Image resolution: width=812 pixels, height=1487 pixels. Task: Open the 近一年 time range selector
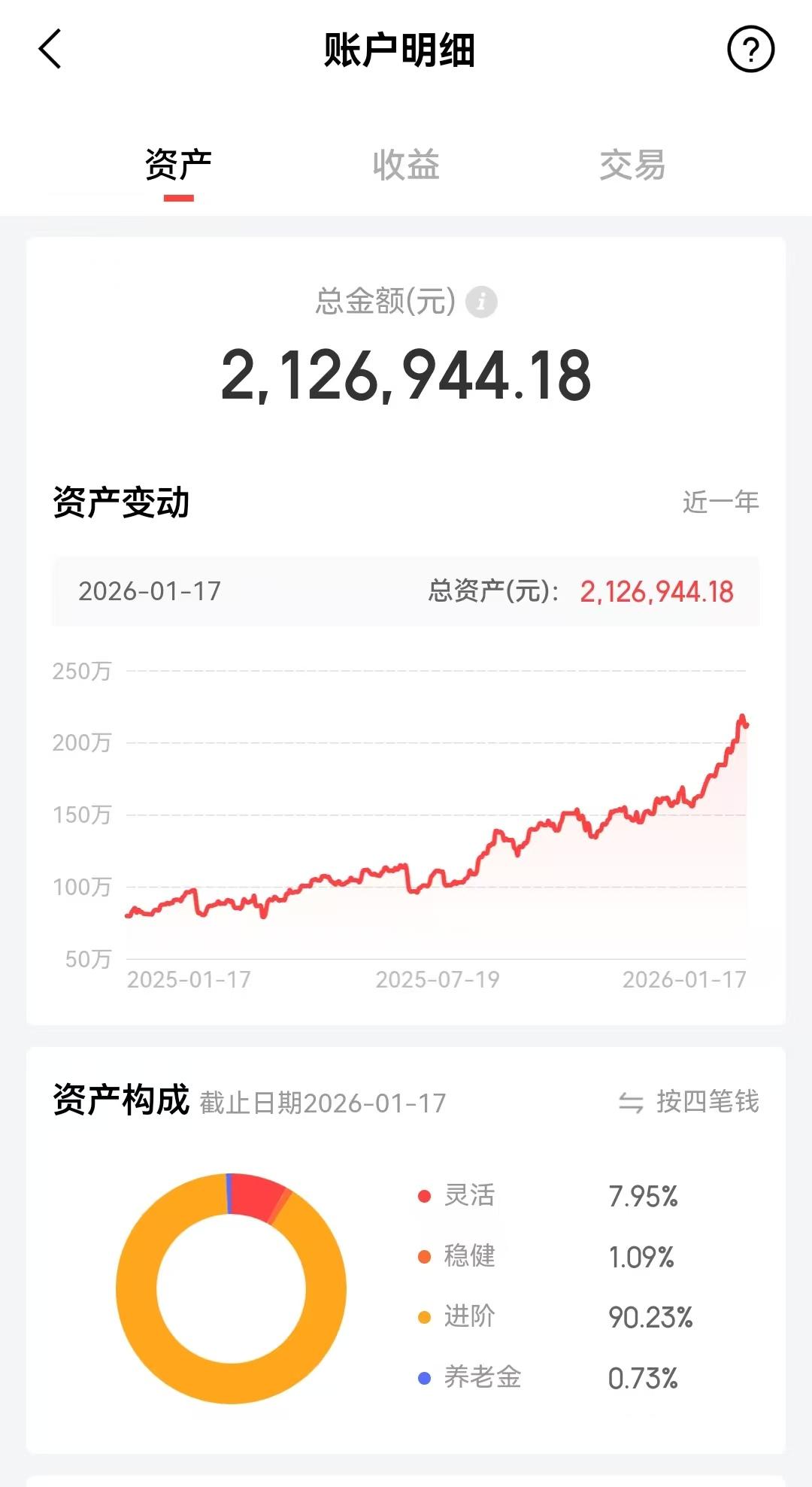pos(722,502)
